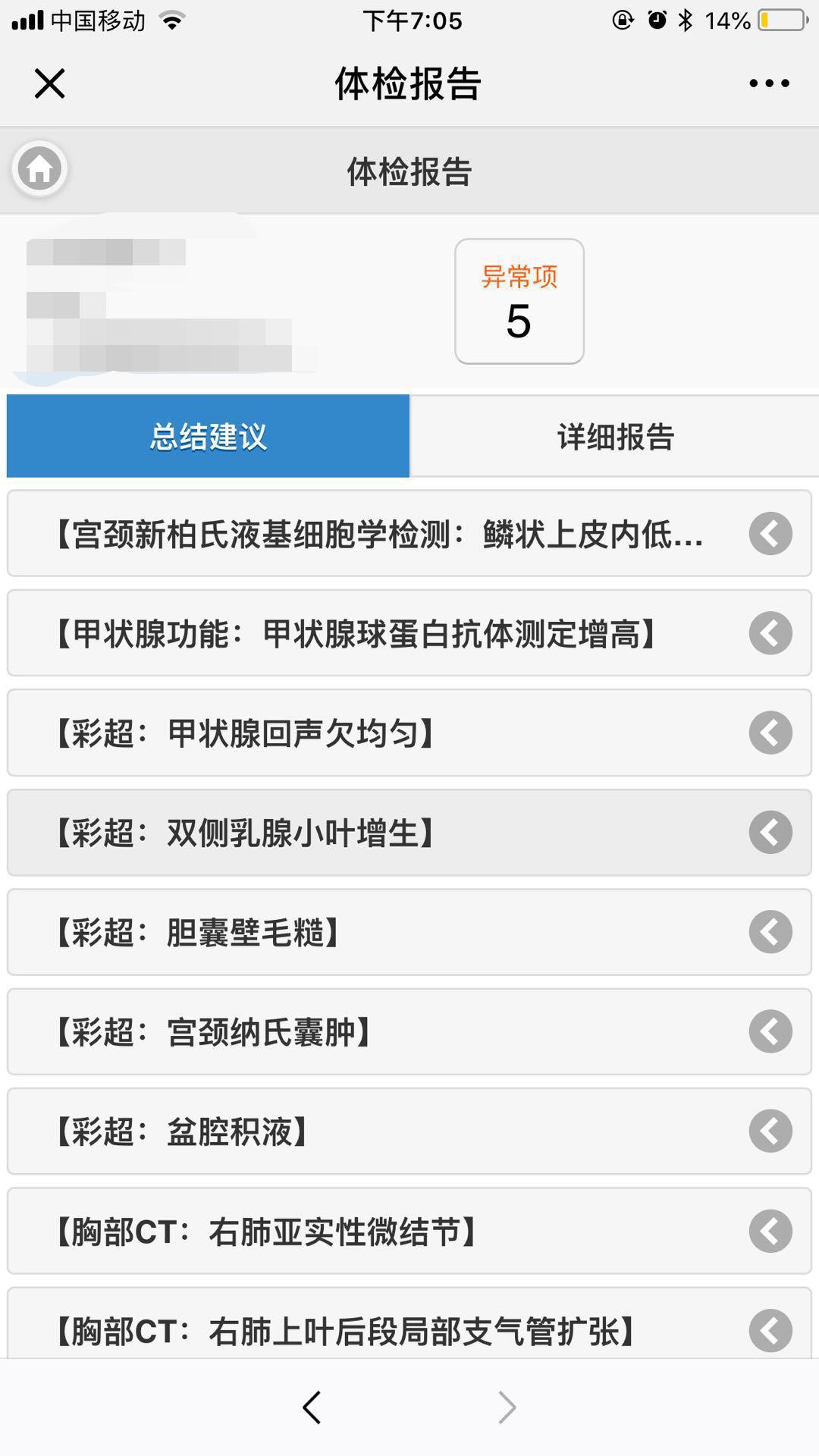The height and width of the screenshot is (1456, 819).
Task: Open the 宫颈新柏氏液基细胞学检测 item
Action: click(409, 534)
